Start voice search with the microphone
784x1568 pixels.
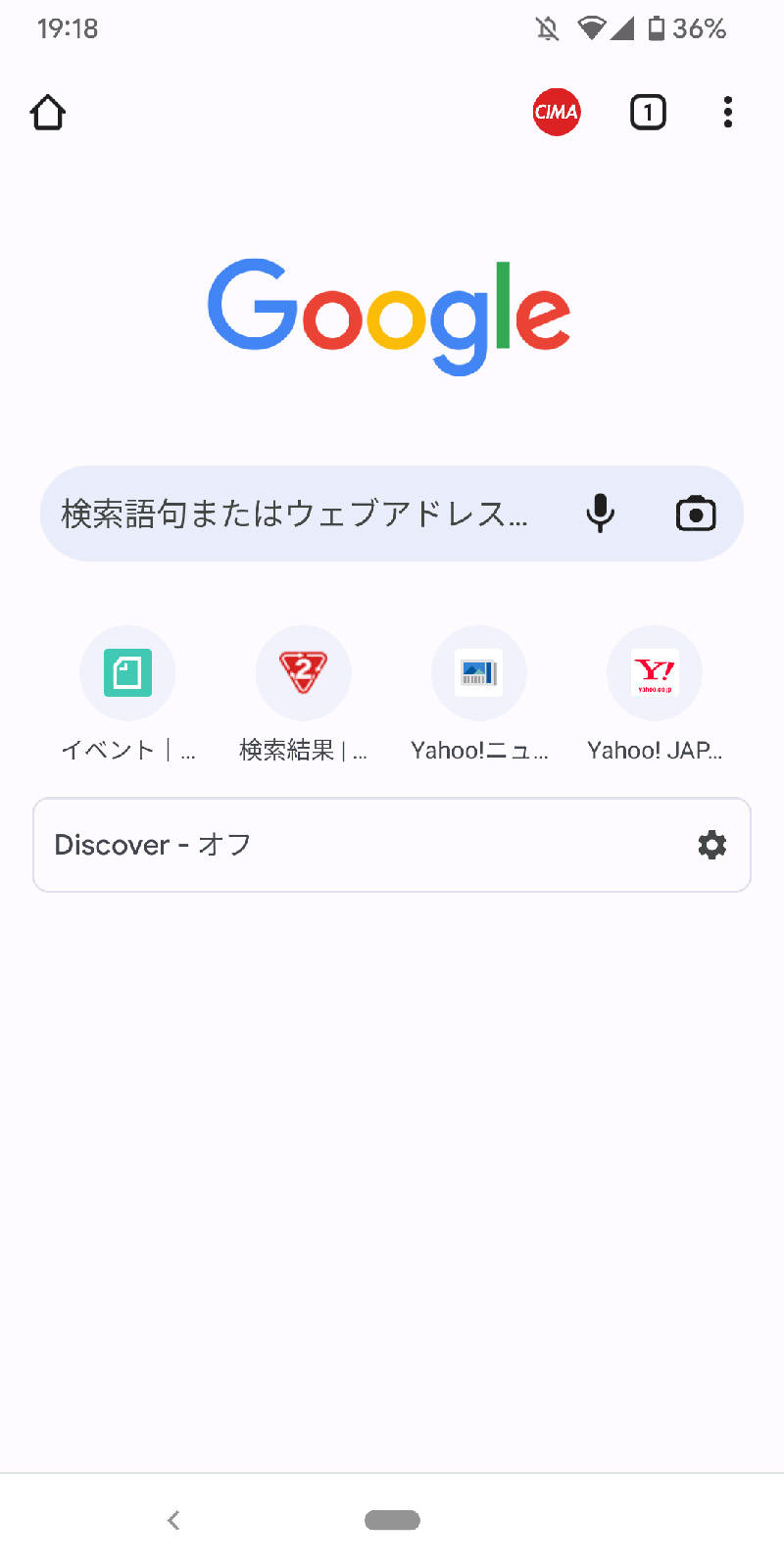601,514
